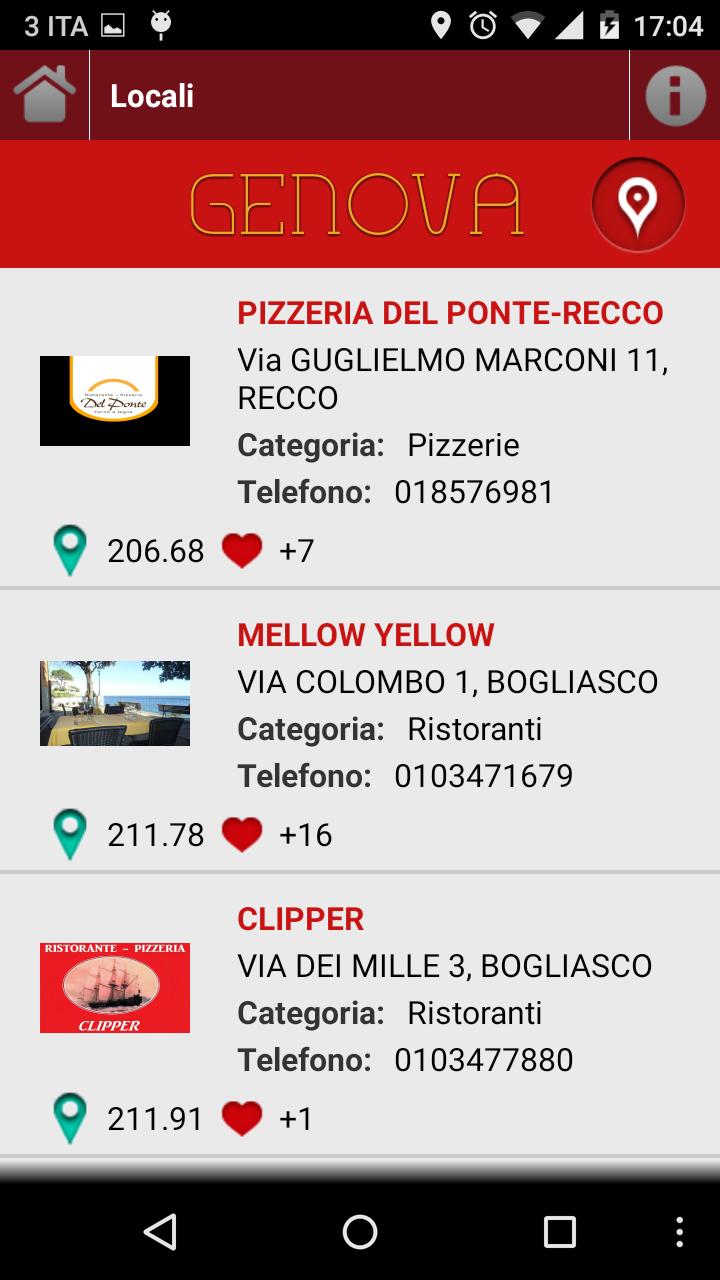Tap the heart icon for CLIPPER
Viewport: 720px width, 1280px height.
(240, 1118)
